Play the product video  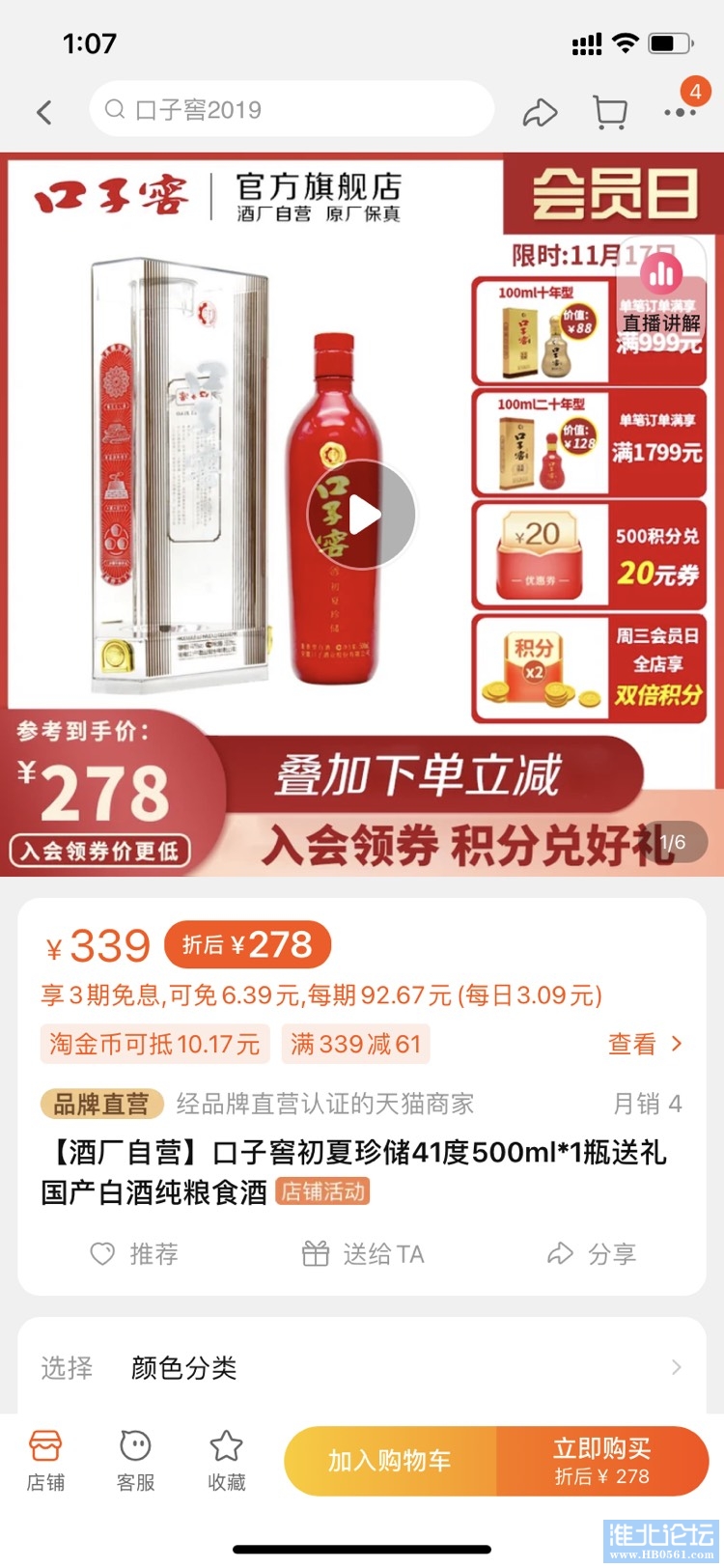(x=362, y=516)
